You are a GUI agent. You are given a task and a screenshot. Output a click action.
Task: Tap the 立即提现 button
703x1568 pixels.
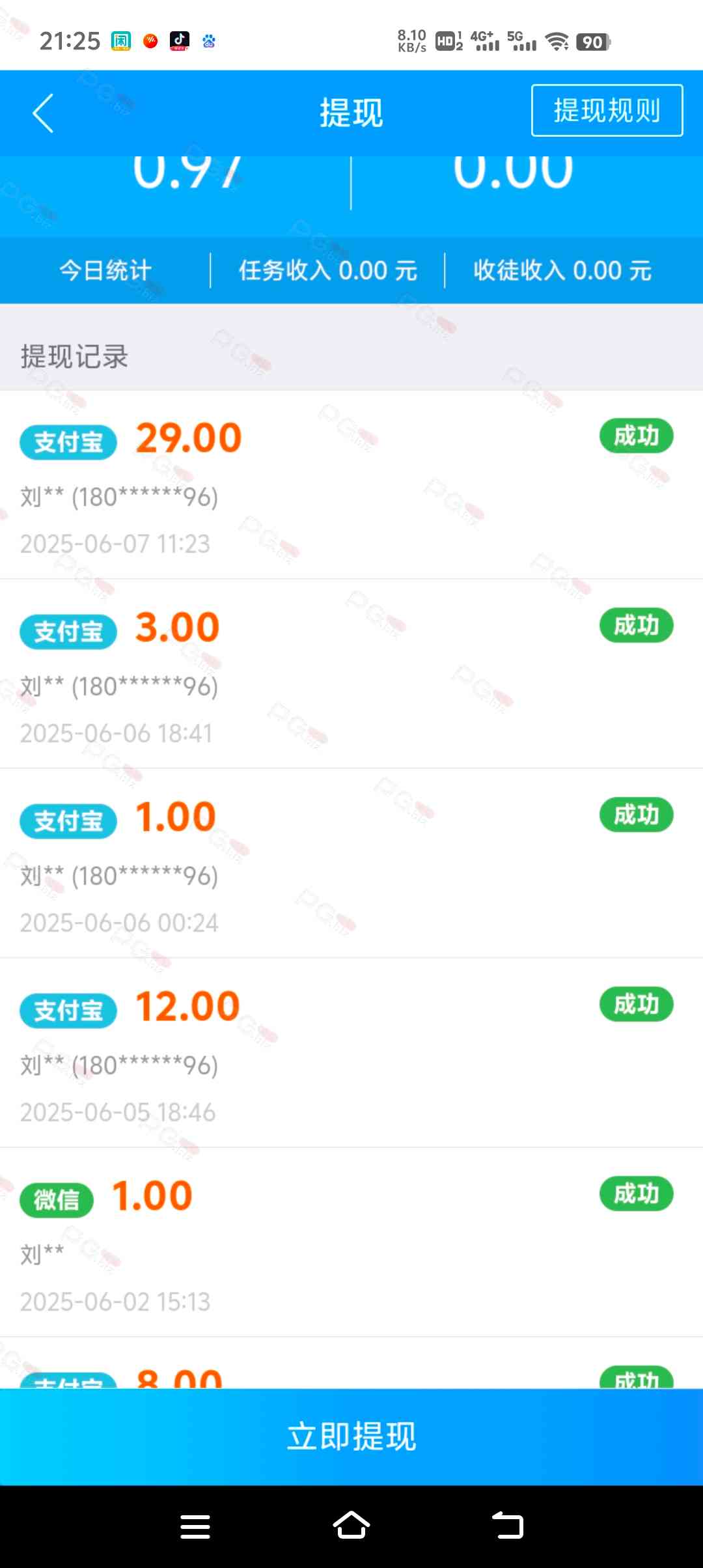(x=351, y=1436)
